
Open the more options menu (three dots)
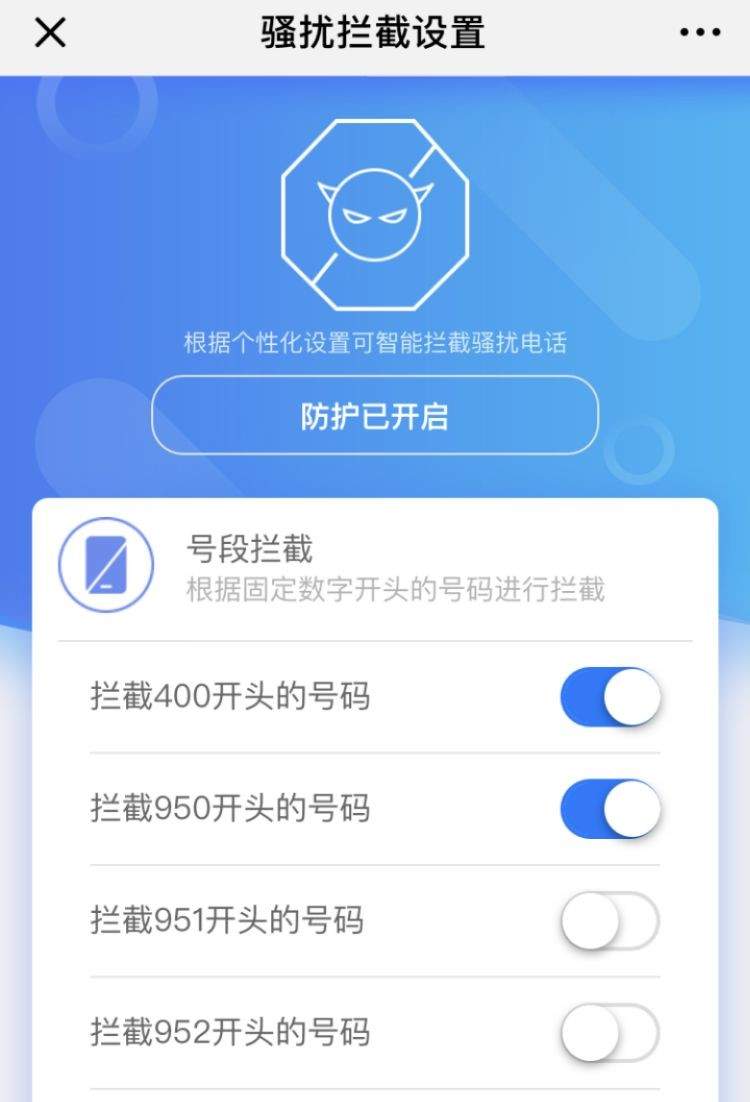coord(700,32)
